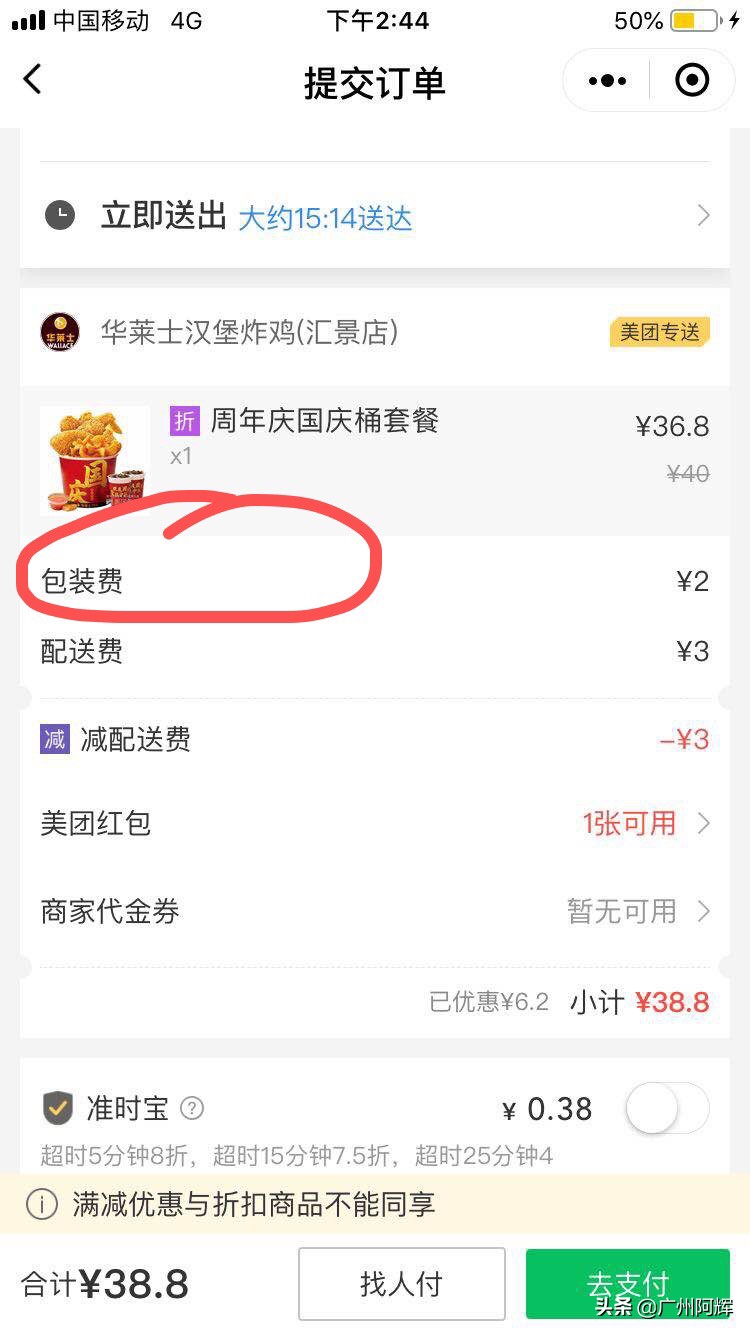Image resolution: width=750 pixels, height=1334 pixels.
Task: Tap 去支付 to pay for the order
Action: point(628,1284)
